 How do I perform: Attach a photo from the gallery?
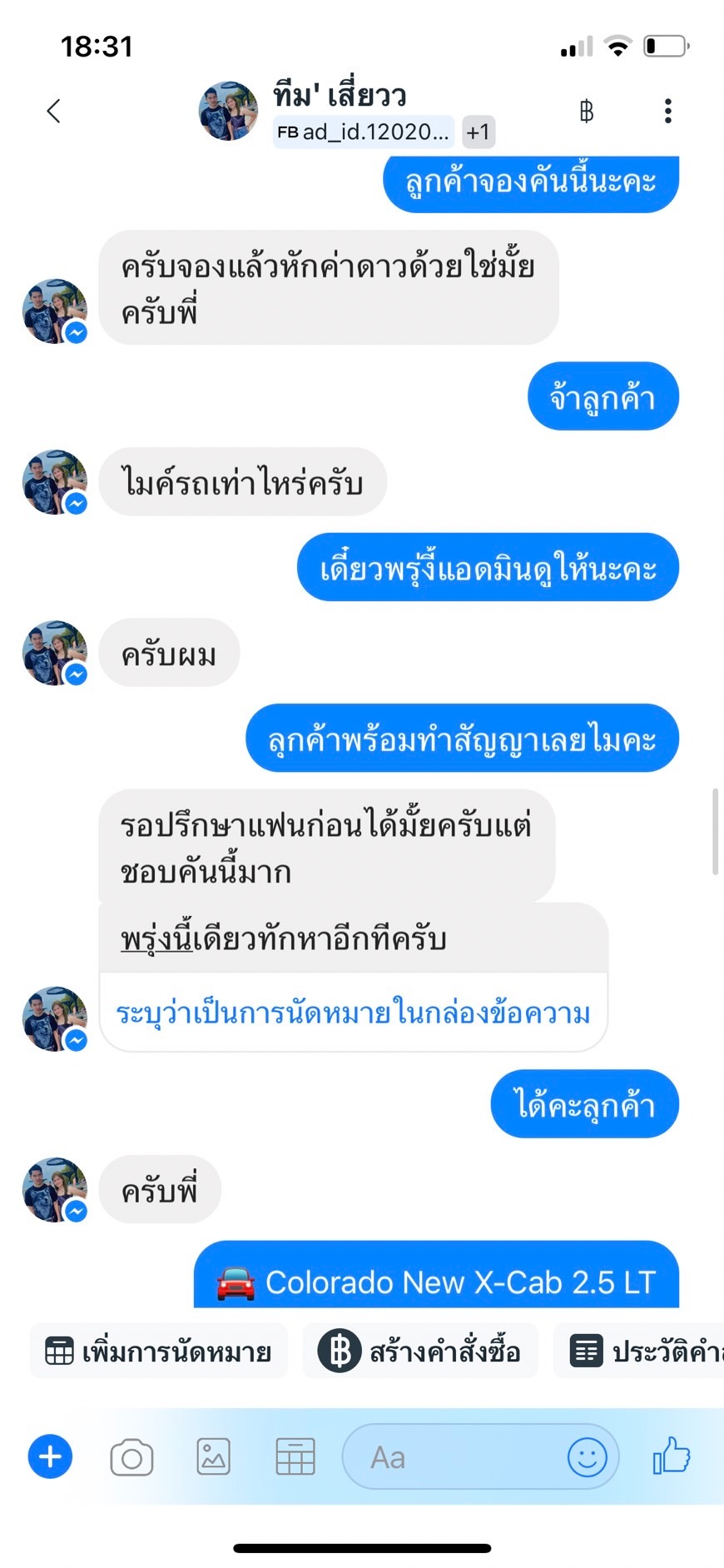coord(213,1457)
